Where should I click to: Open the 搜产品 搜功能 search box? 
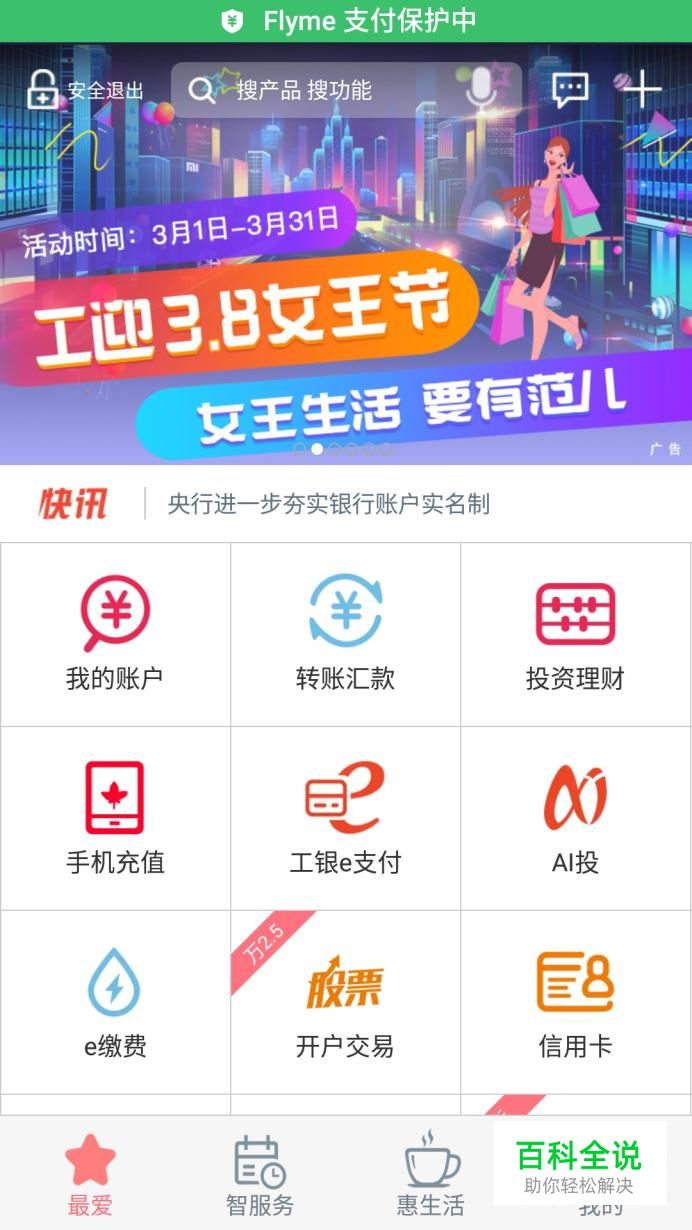pos(346,90)
